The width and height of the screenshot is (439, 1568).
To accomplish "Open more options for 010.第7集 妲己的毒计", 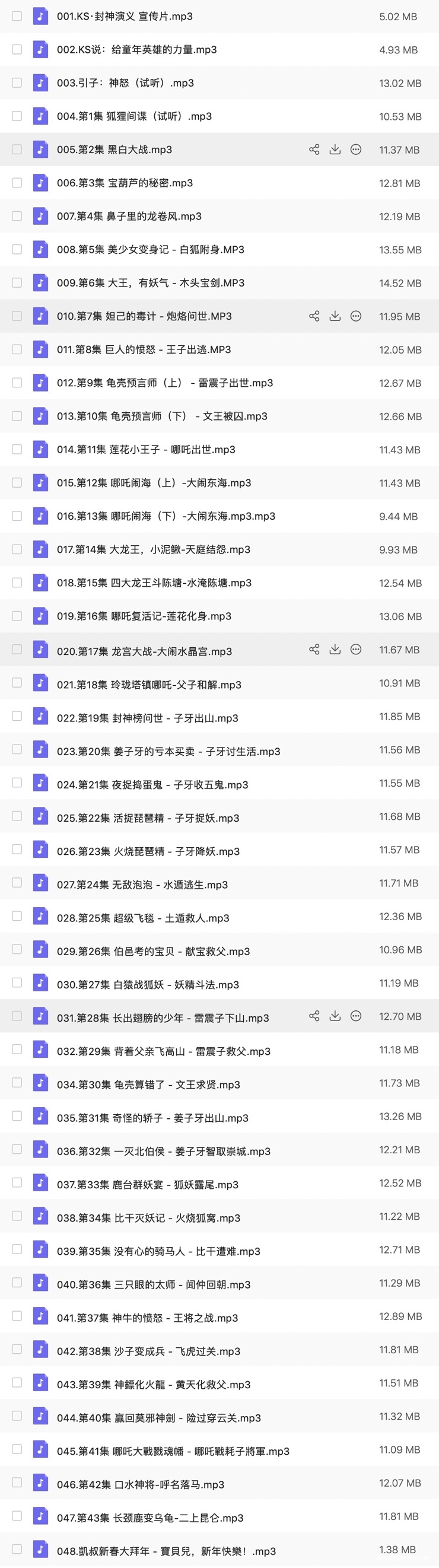I will point(356,316).
